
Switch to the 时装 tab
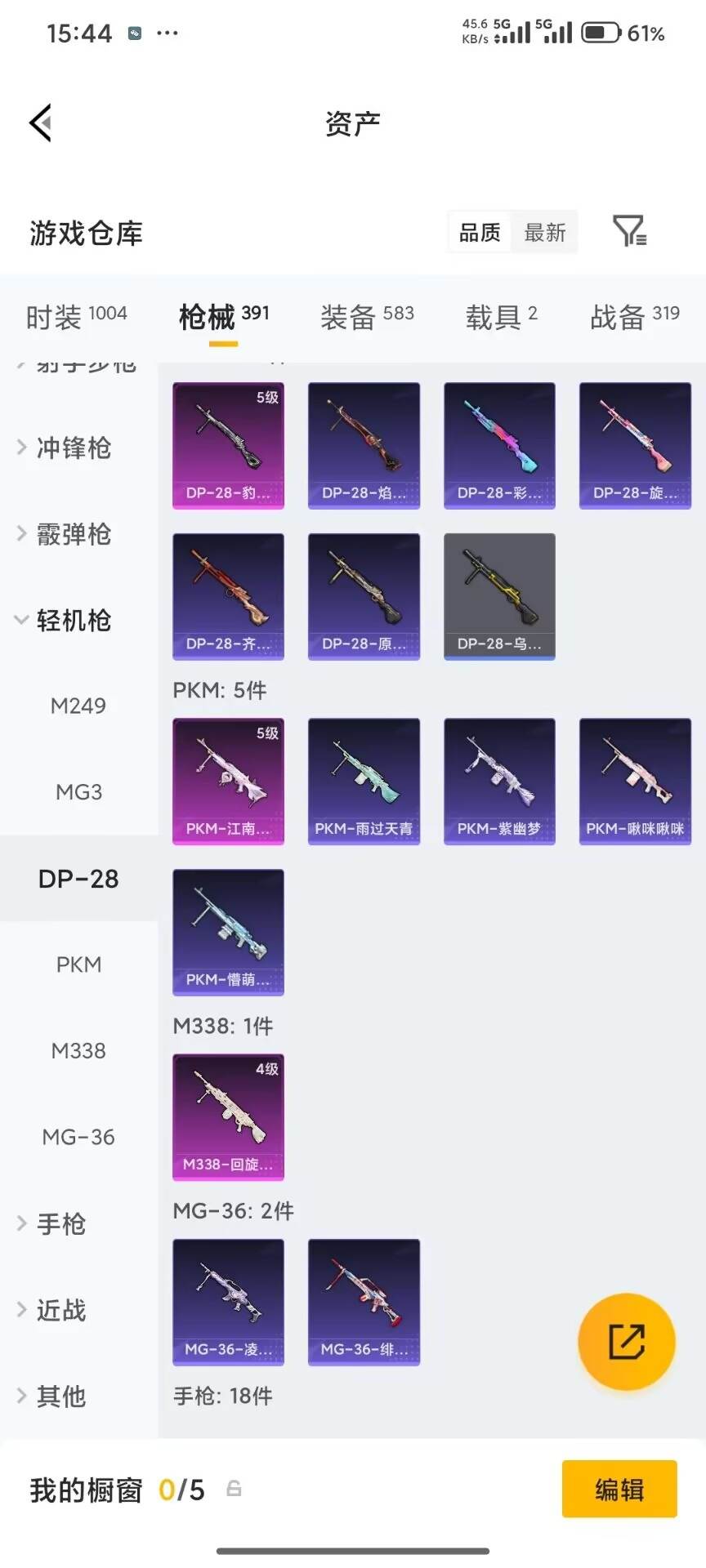point(76,316)
